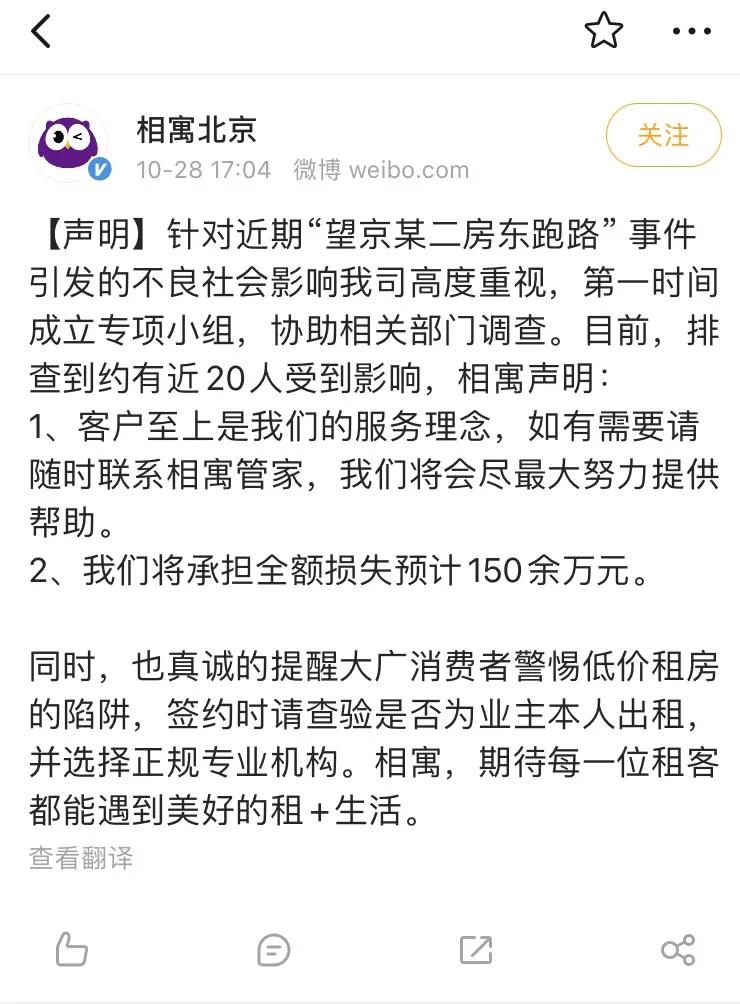Open the three-dot overflow menu

[x=691, y=32]
